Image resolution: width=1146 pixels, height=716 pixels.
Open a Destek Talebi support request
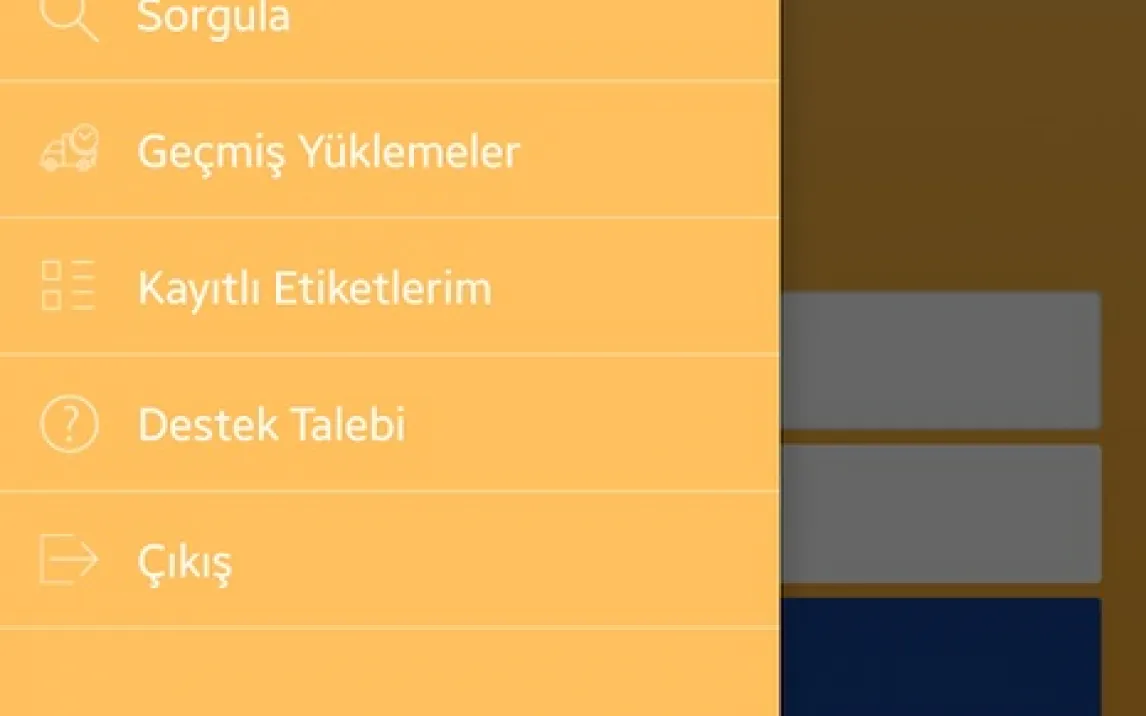(x=271, y=425)
